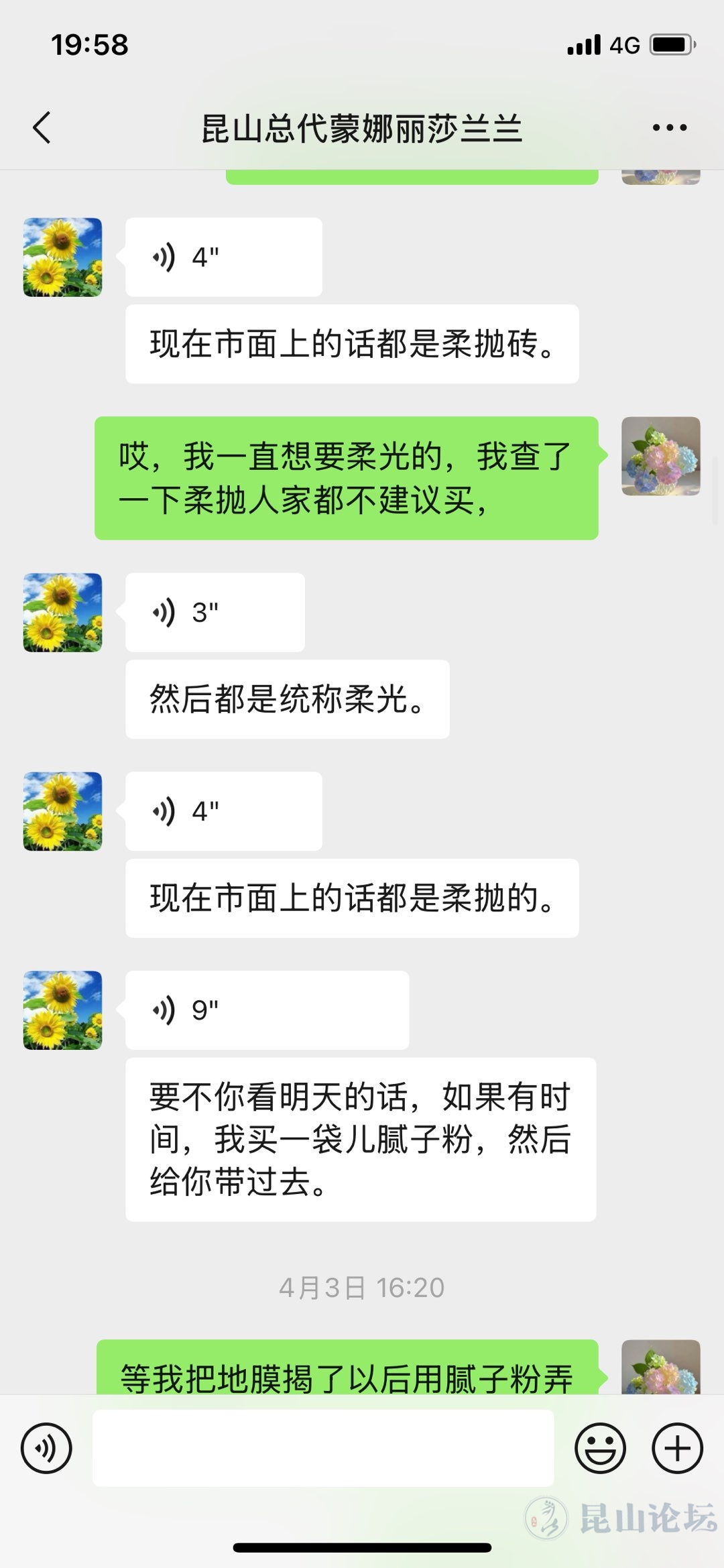
Task: Open sunflower avatar beside the 3" voice message
Action: click(63, 613)
